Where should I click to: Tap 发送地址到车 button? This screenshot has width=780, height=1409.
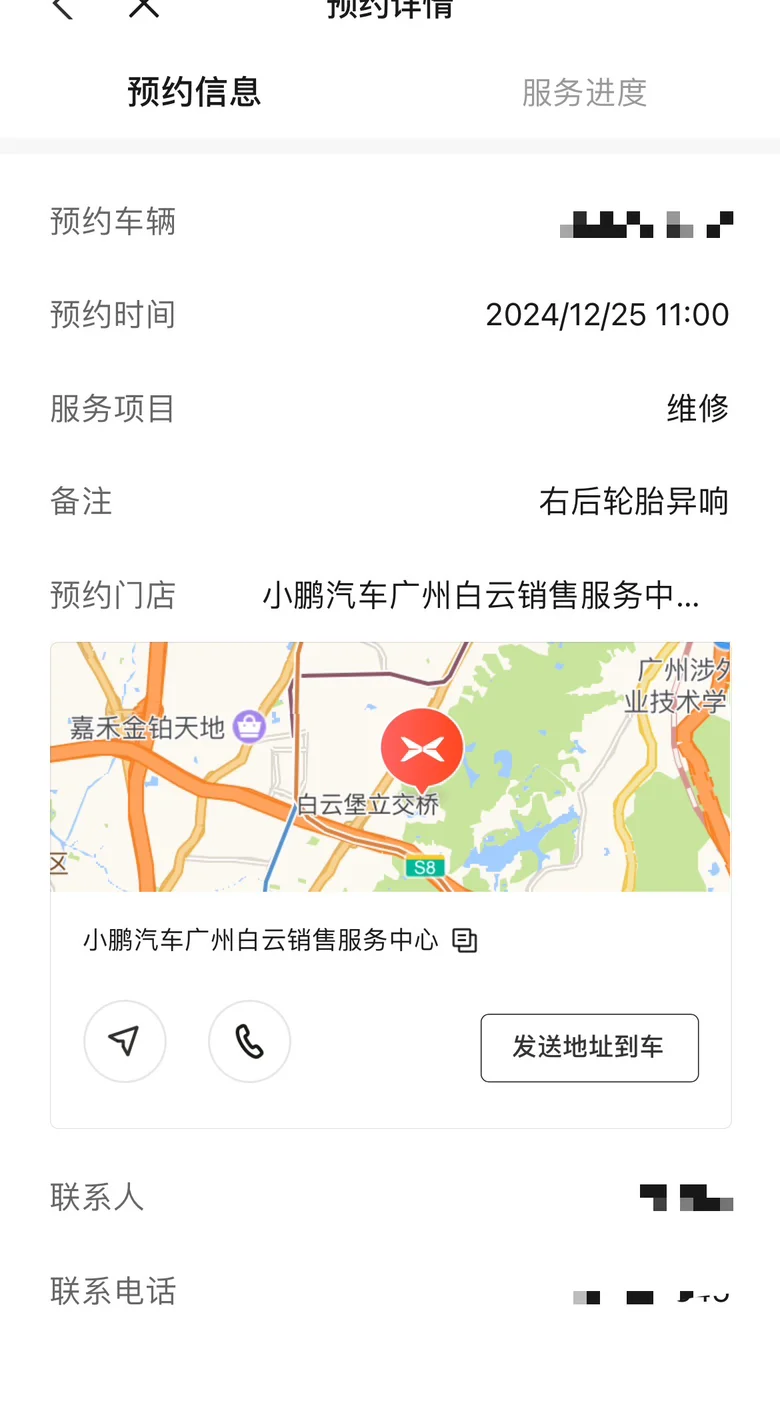tap(589, 1047)
